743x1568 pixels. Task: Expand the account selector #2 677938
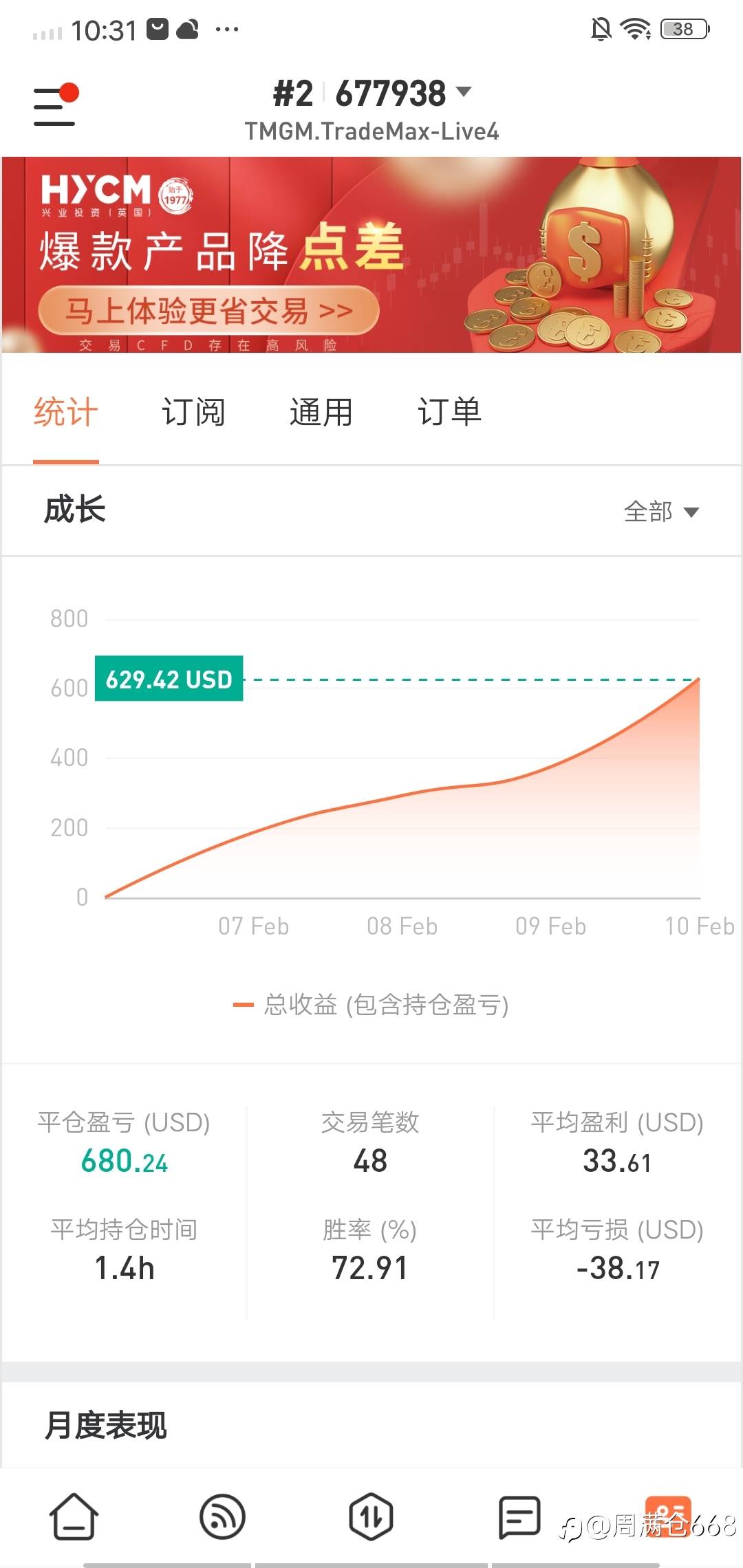372,94
